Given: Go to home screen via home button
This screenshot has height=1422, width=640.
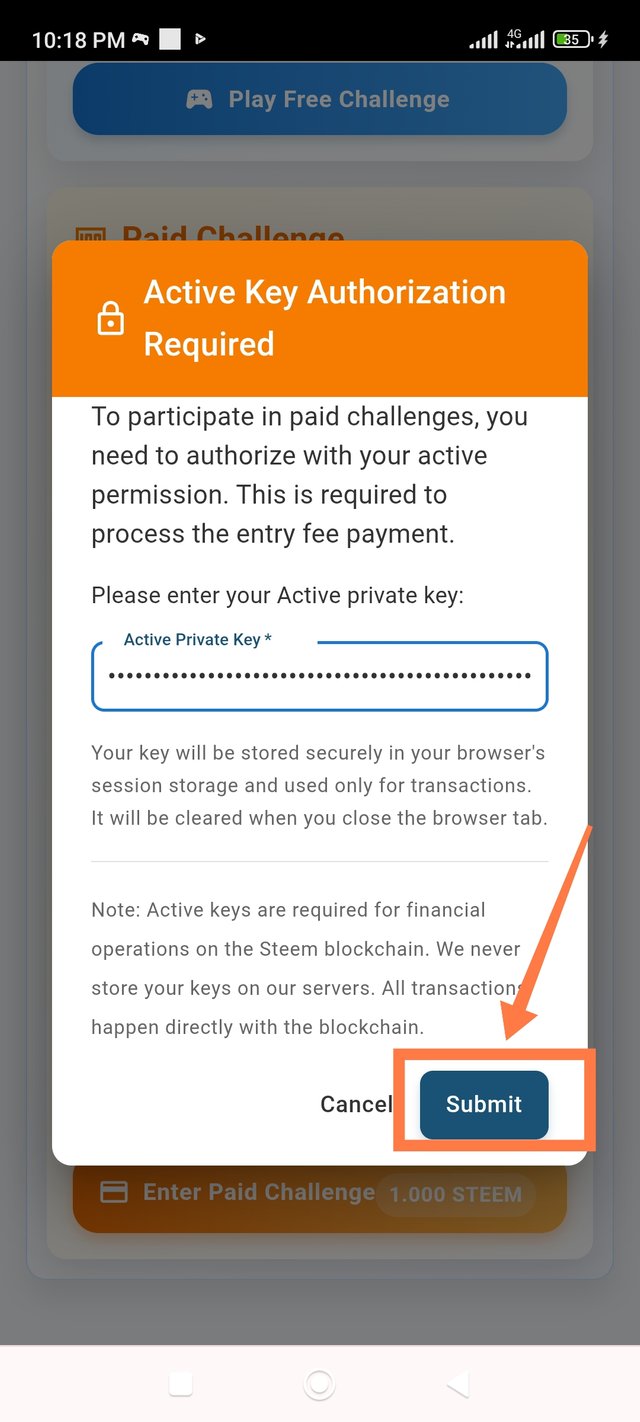Looking at the screenshot, I should click(319, 1384).
